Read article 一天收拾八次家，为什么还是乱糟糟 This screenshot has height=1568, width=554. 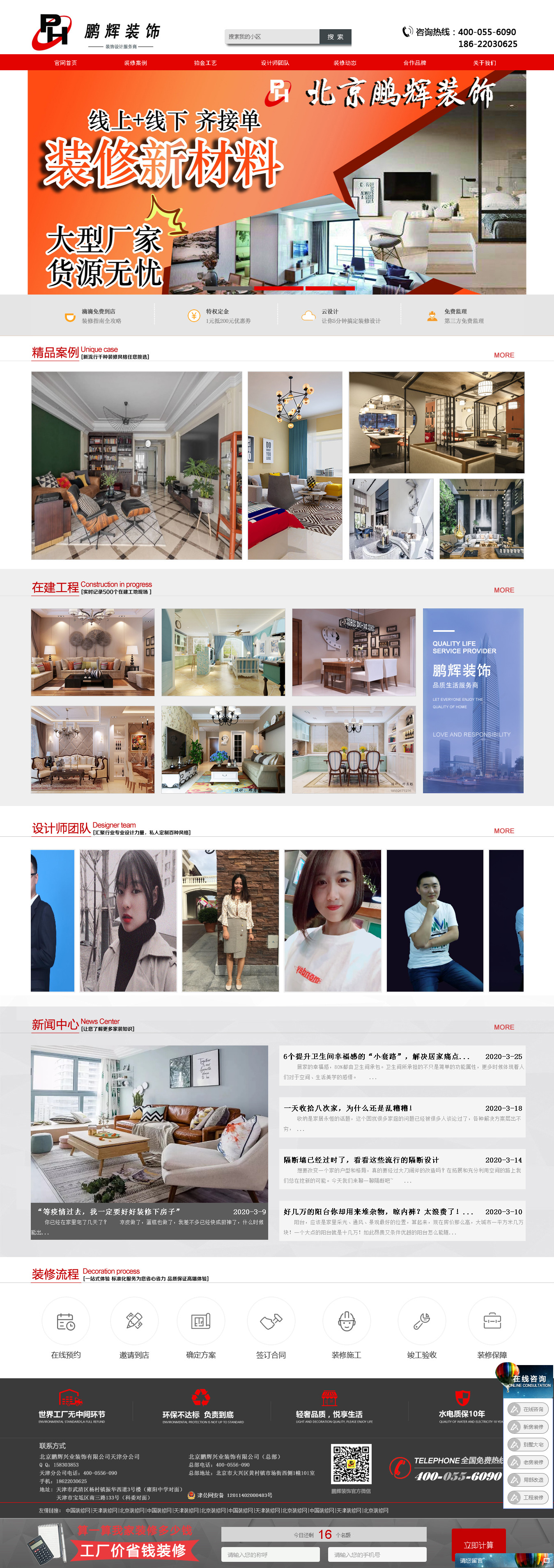[348, 1108]
